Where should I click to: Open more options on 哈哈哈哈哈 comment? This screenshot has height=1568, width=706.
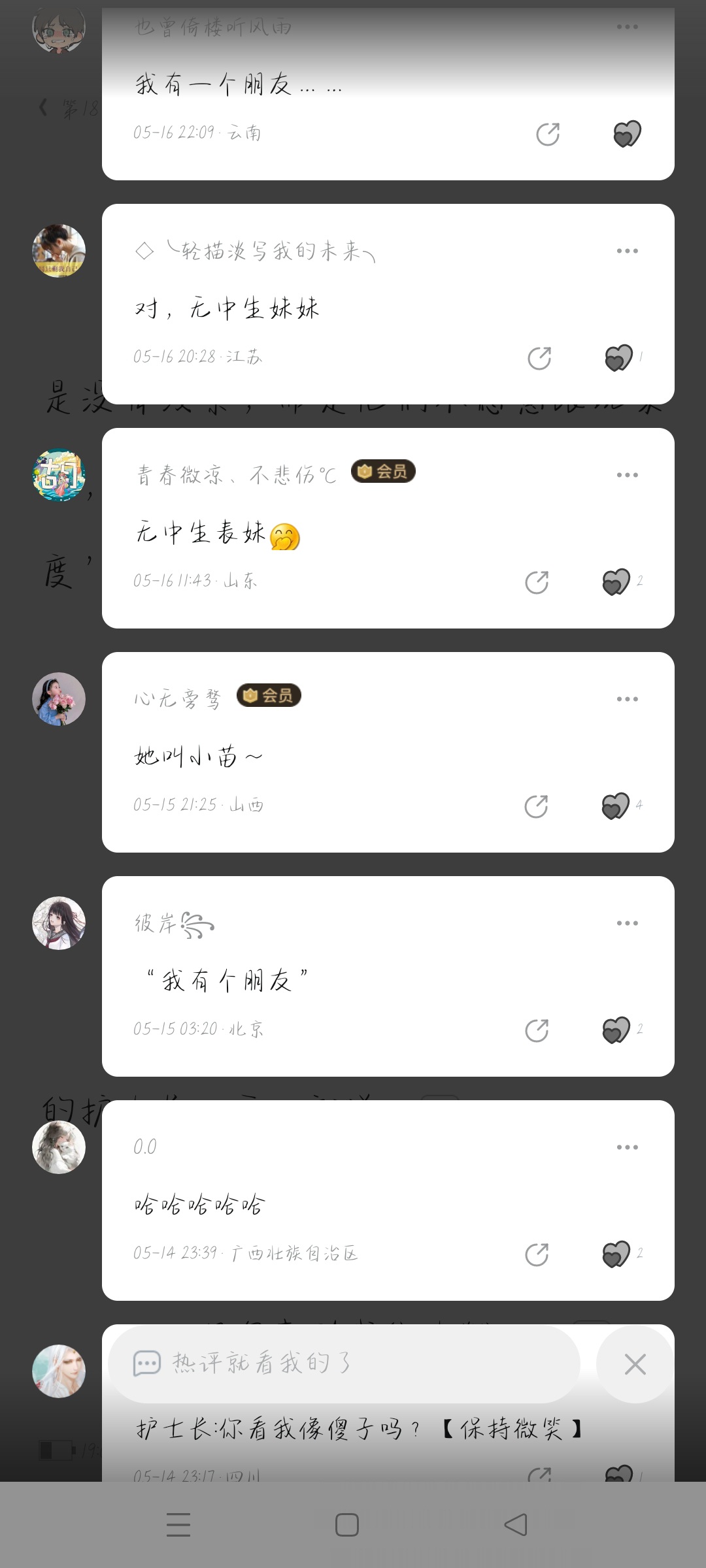click(627, 1147)
